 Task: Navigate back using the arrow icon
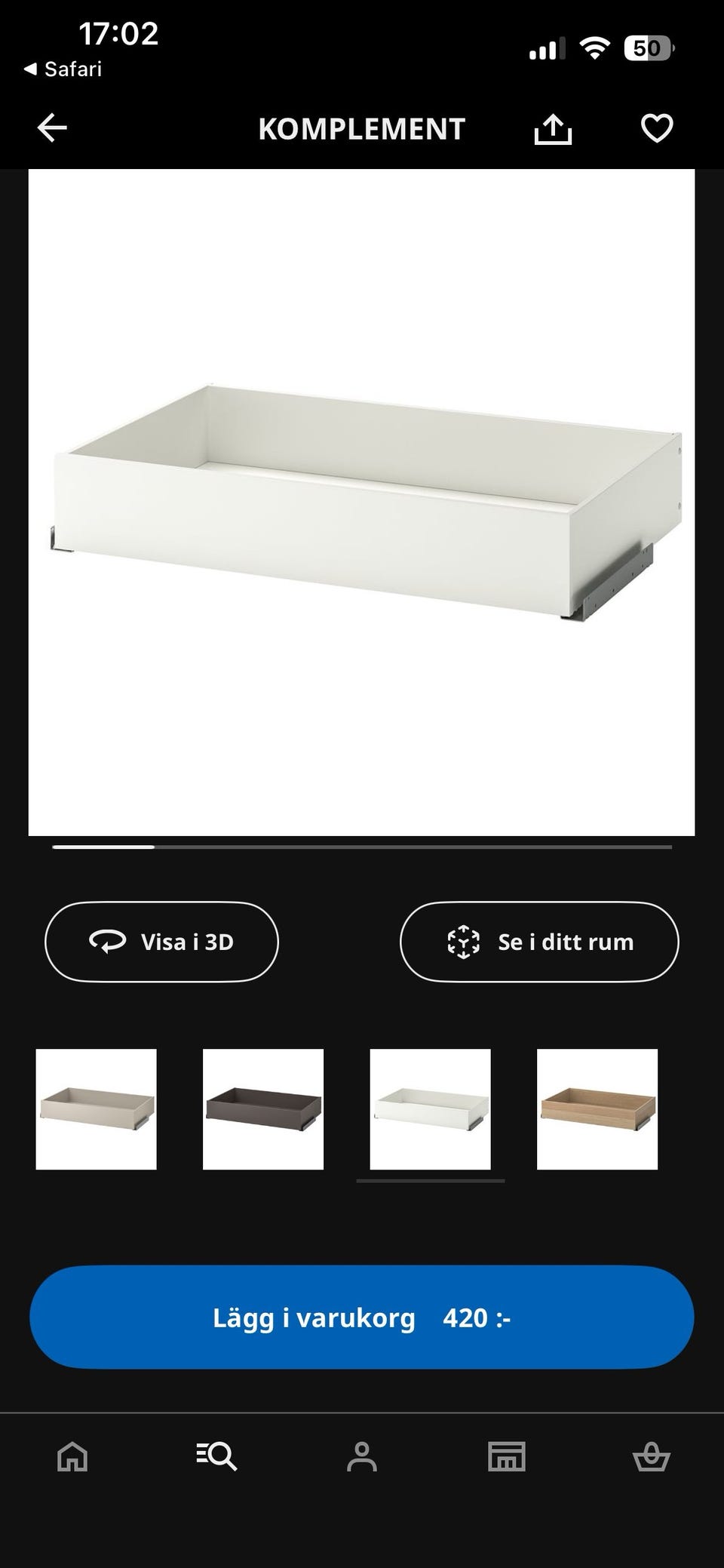(x=50, y=128)
